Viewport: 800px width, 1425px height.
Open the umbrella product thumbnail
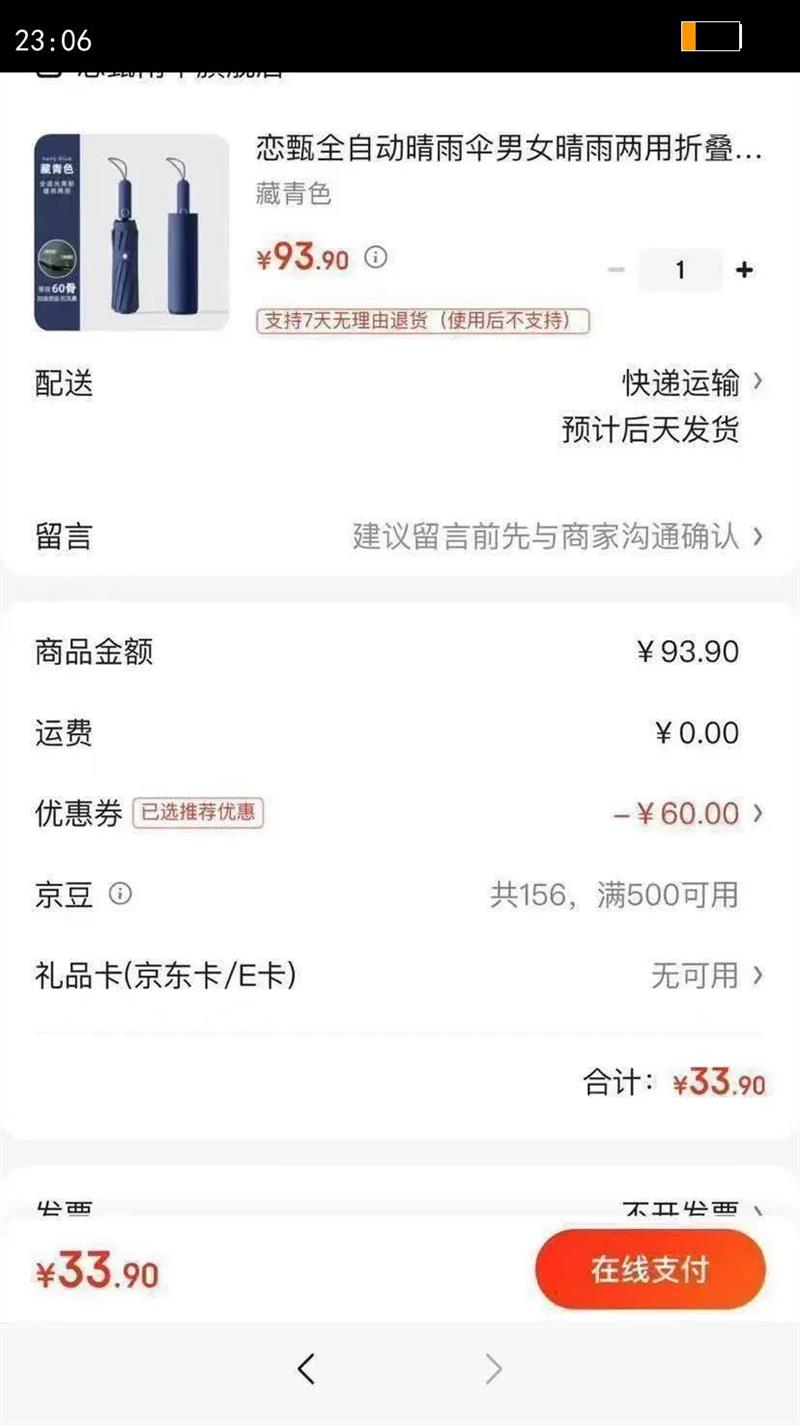132,232
